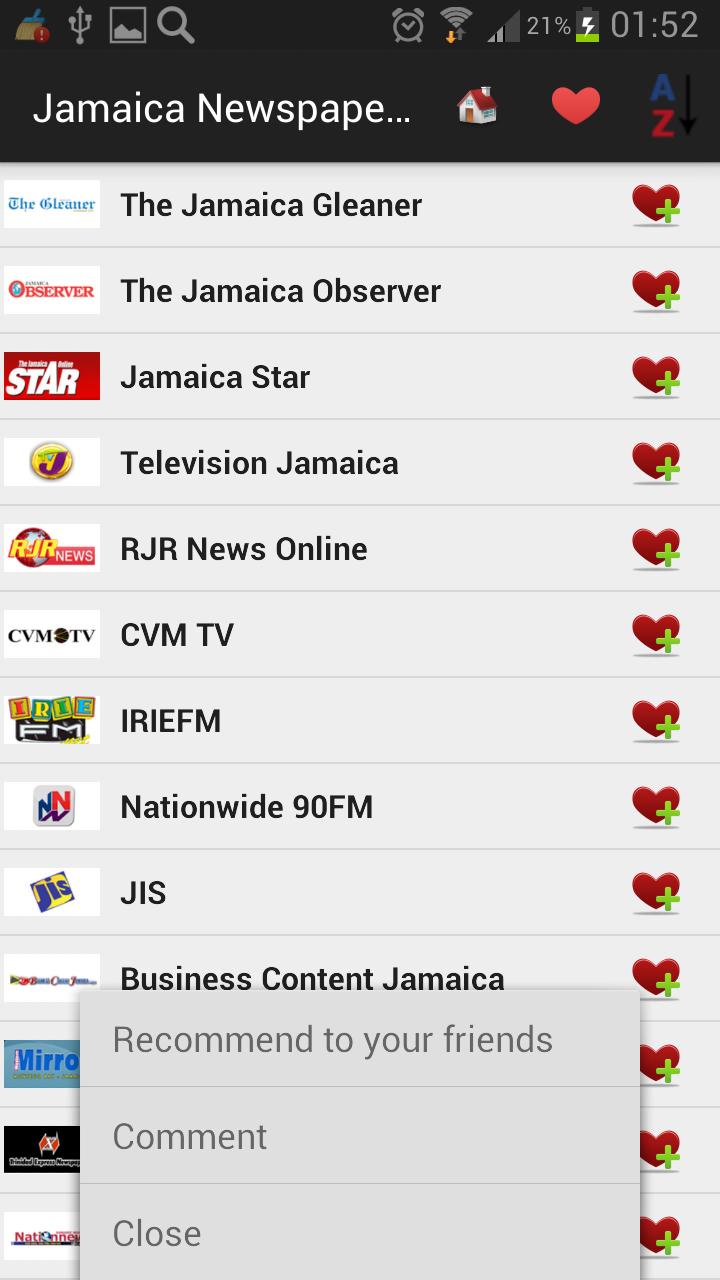Open Nationwide 90FM

(x=246, y=807)
